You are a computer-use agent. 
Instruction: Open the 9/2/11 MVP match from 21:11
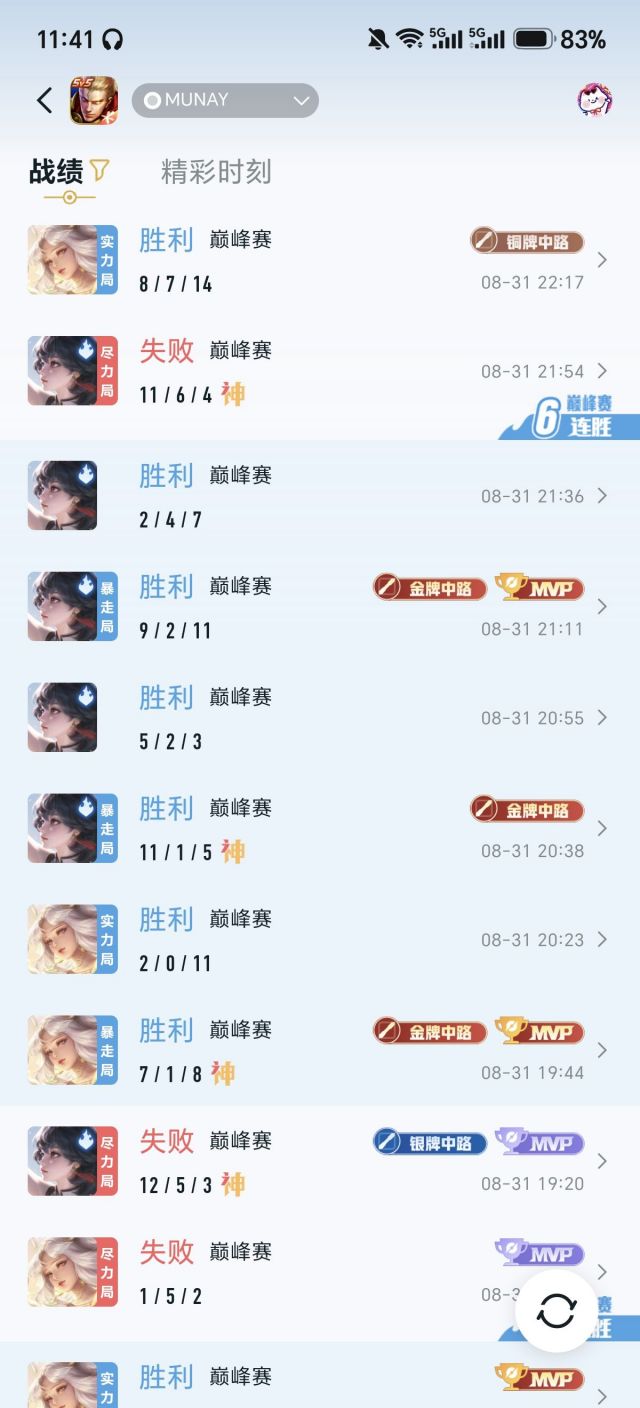point(320,607)
